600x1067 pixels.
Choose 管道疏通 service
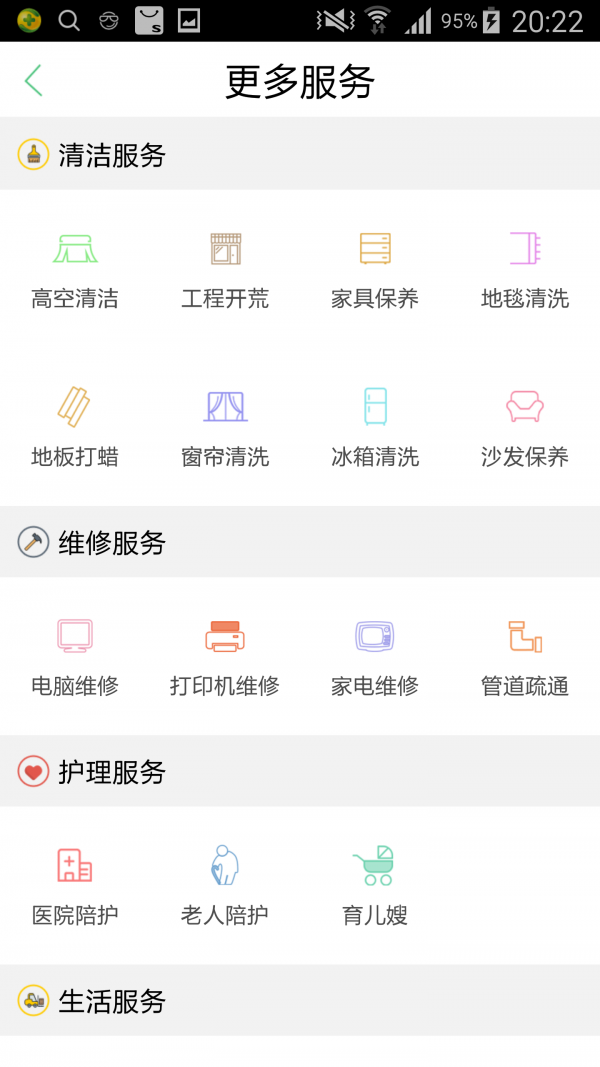click(524, 657)
